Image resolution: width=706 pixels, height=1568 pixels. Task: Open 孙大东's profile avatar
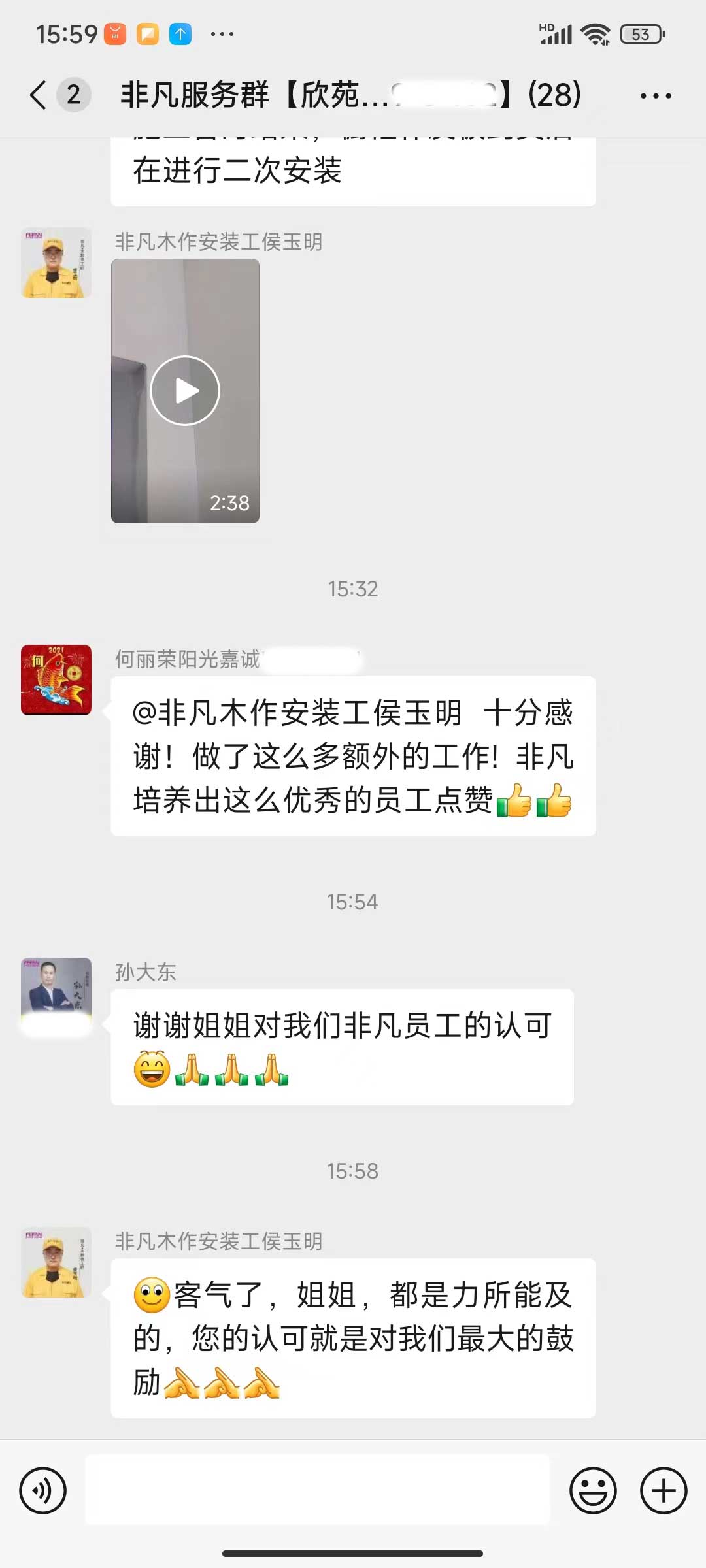(56, 992)
